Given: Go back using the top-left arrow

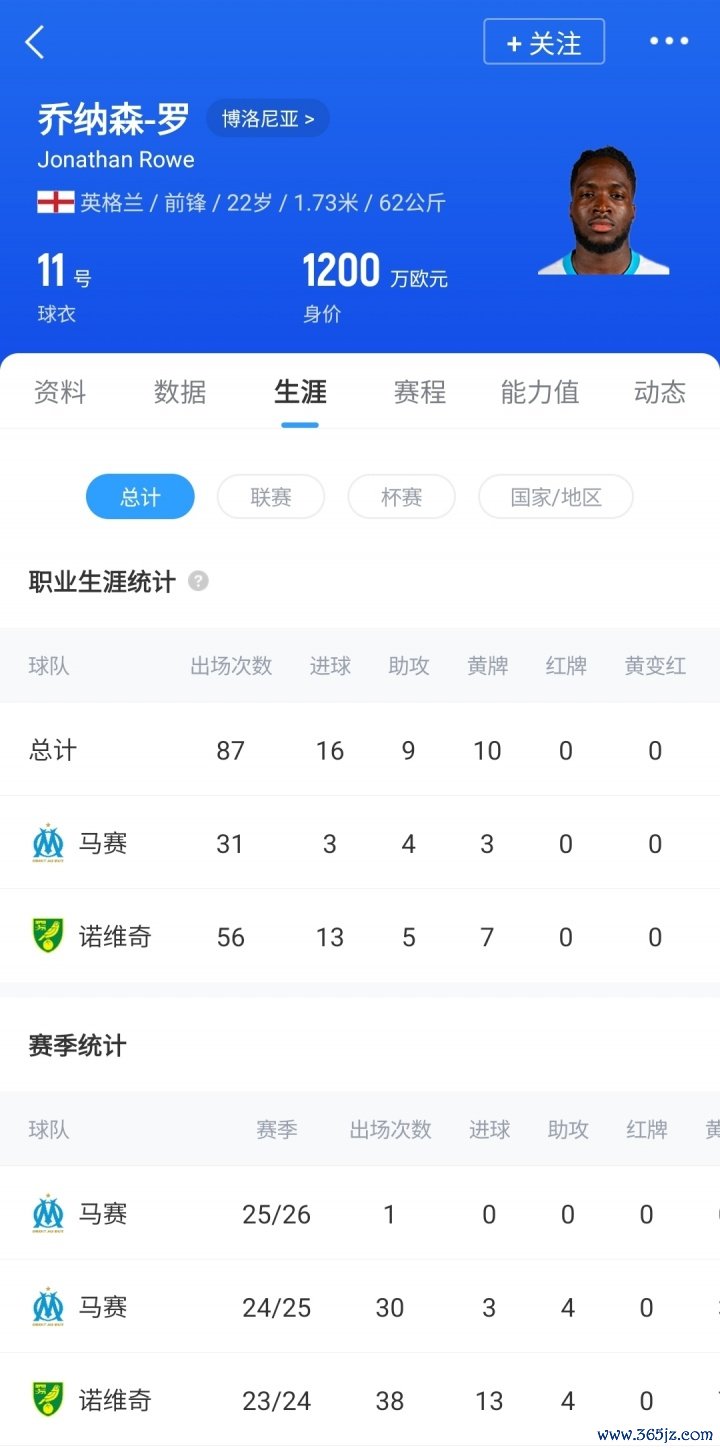Looking at the screenshot, I should click(35, 42).
